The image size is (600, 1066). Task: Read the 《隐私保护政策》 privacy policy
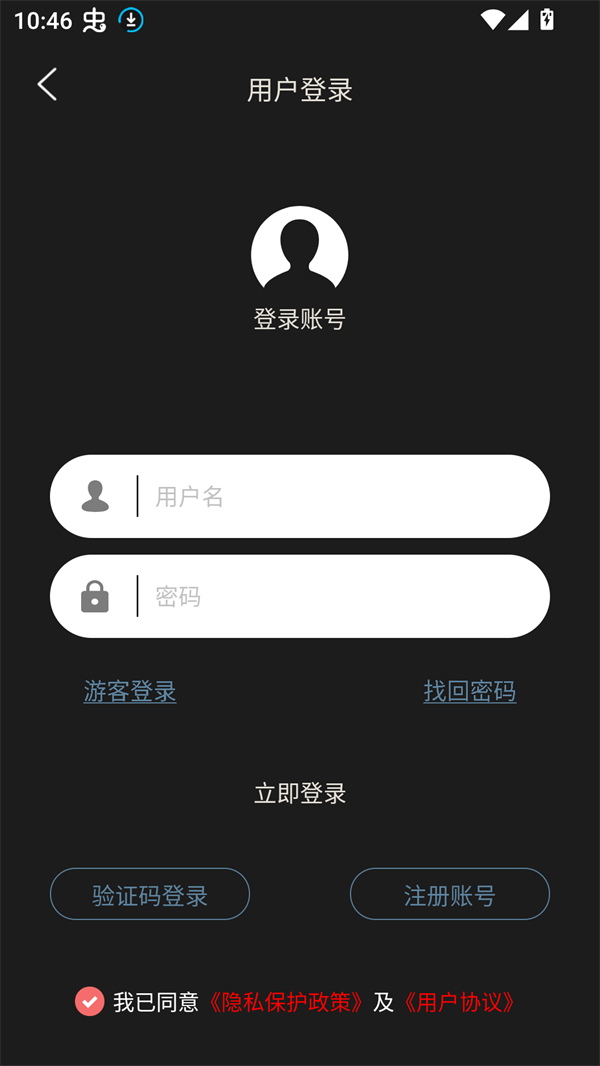tap(286, 1002)
